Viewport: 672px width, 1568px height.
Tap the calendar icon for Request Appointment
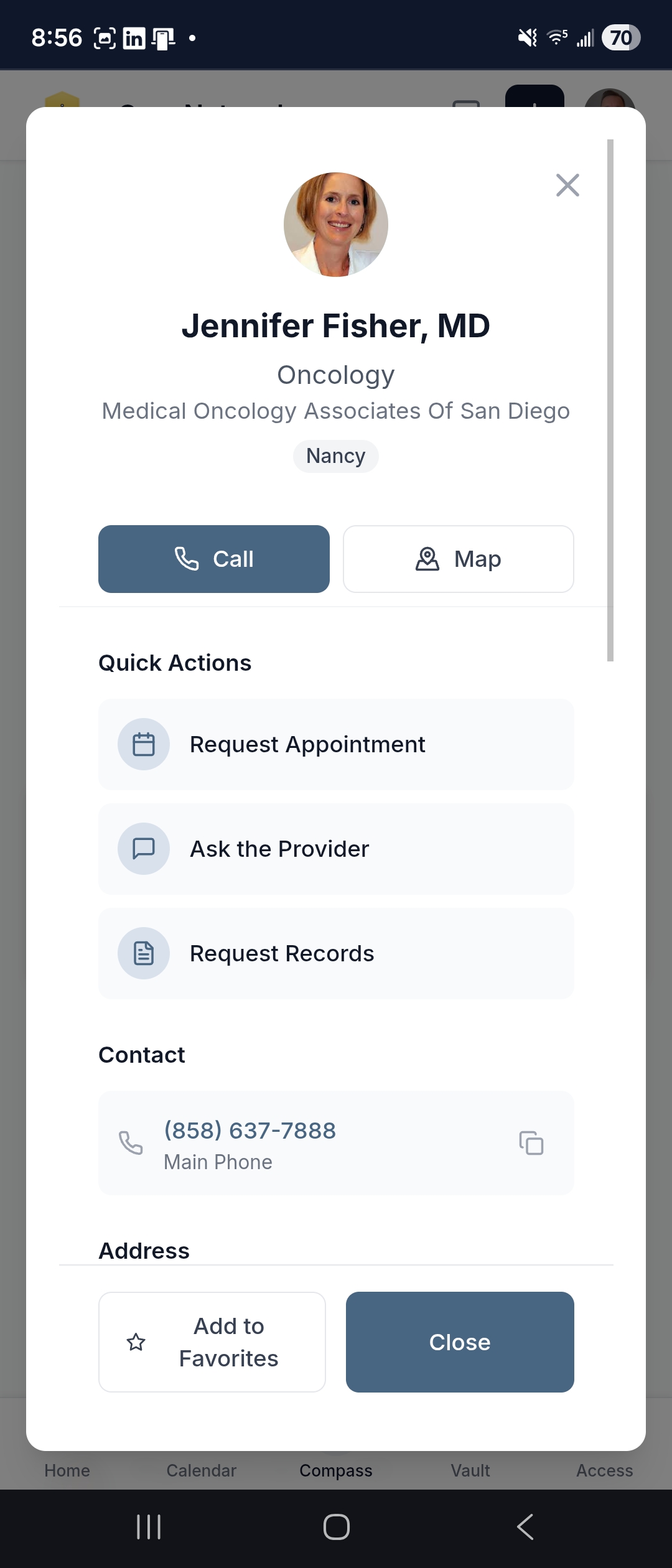pos(144,744)
